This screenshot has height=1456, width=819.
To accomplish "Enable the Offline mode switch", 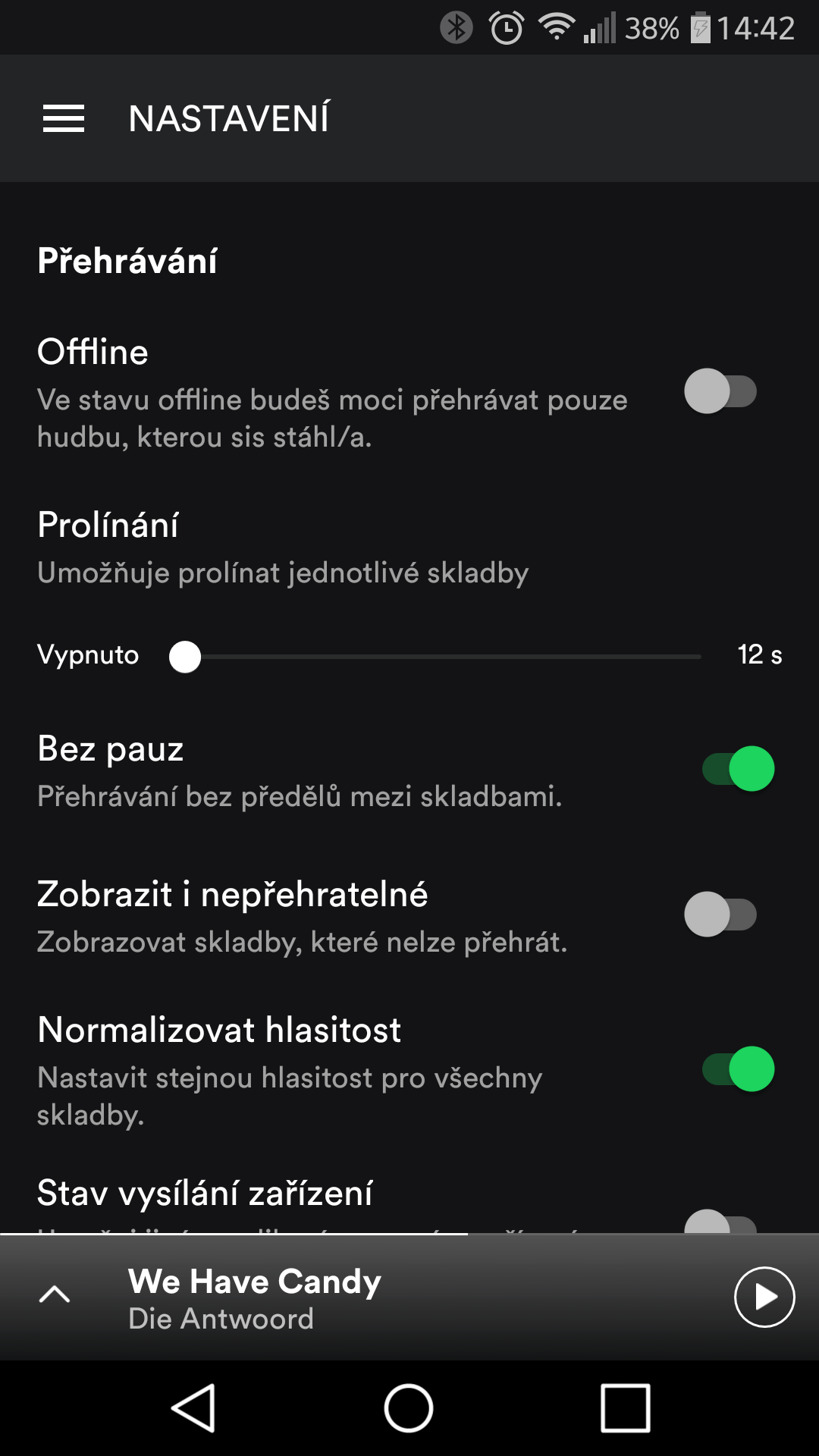I will click(x=720, y=391).
